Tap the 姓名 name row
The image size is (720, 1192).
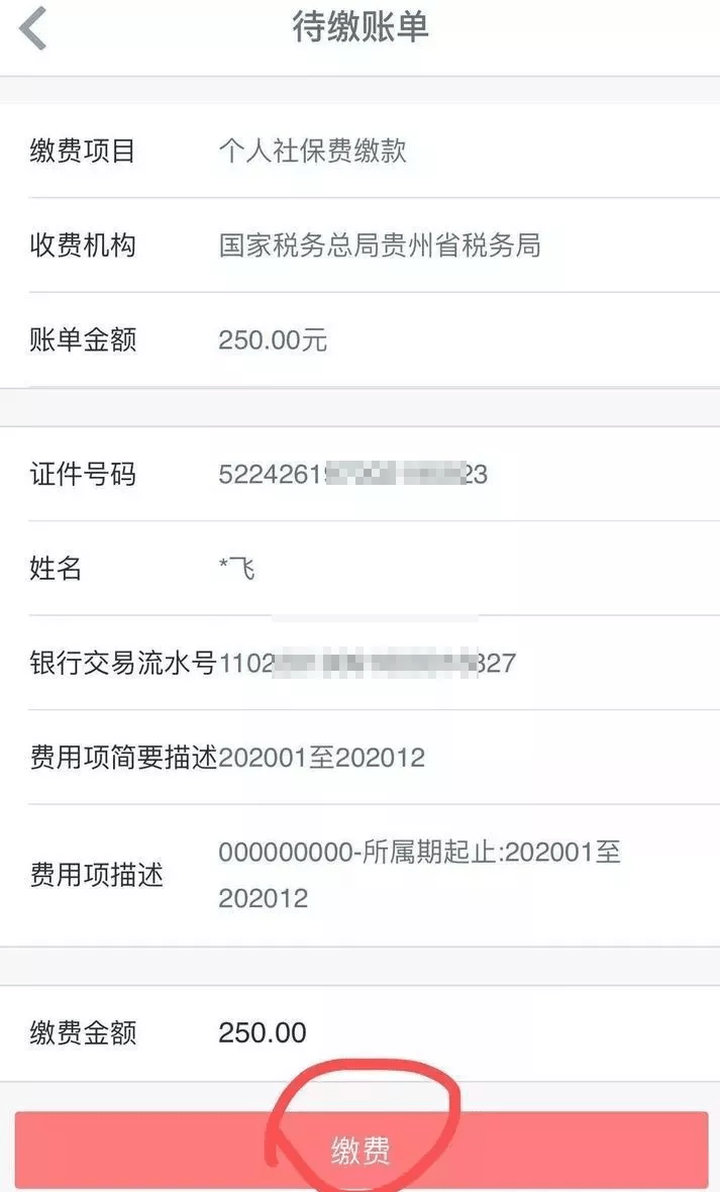click(52, 568)
